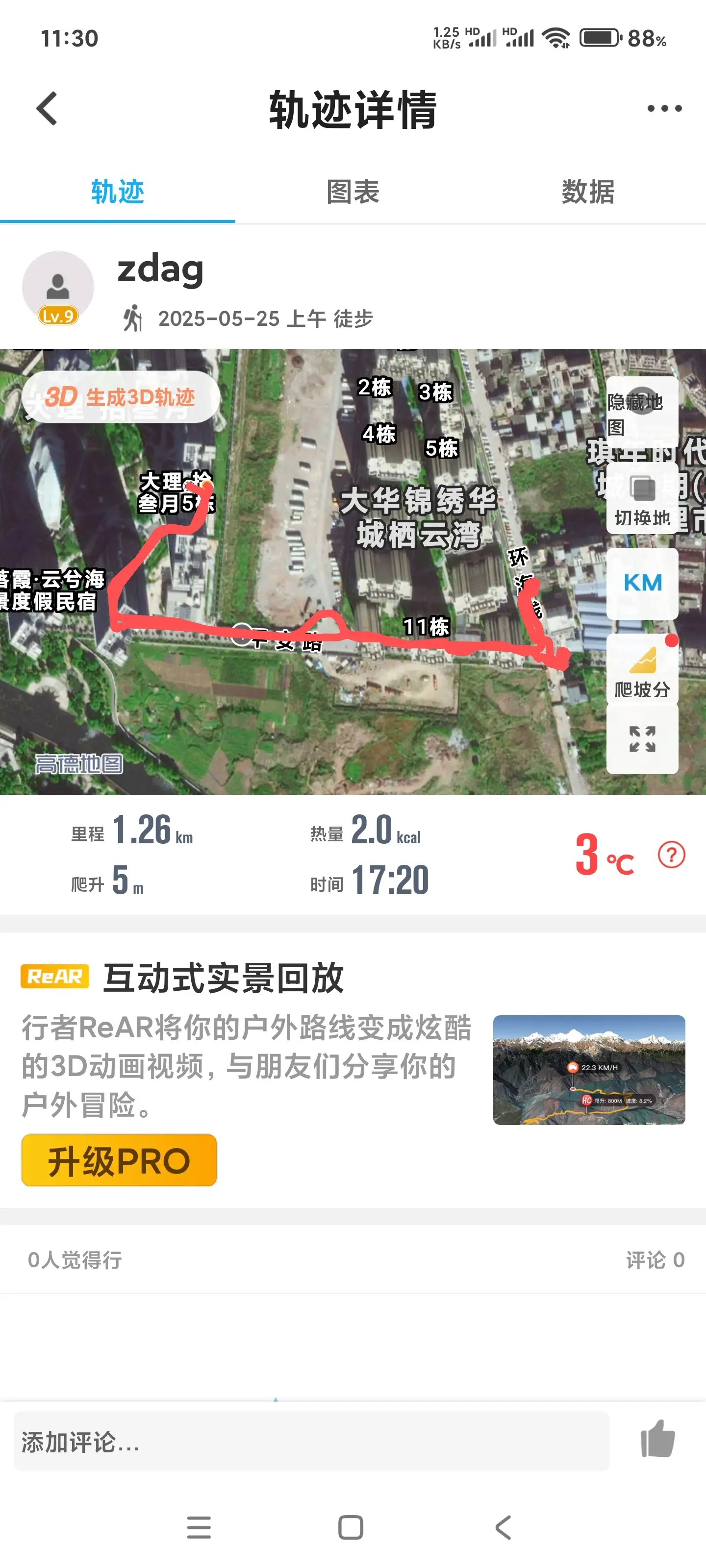Upgrade with the 升级PRO button
This screenshot has height=1568, width=706.
click(x=119, y=1160)
